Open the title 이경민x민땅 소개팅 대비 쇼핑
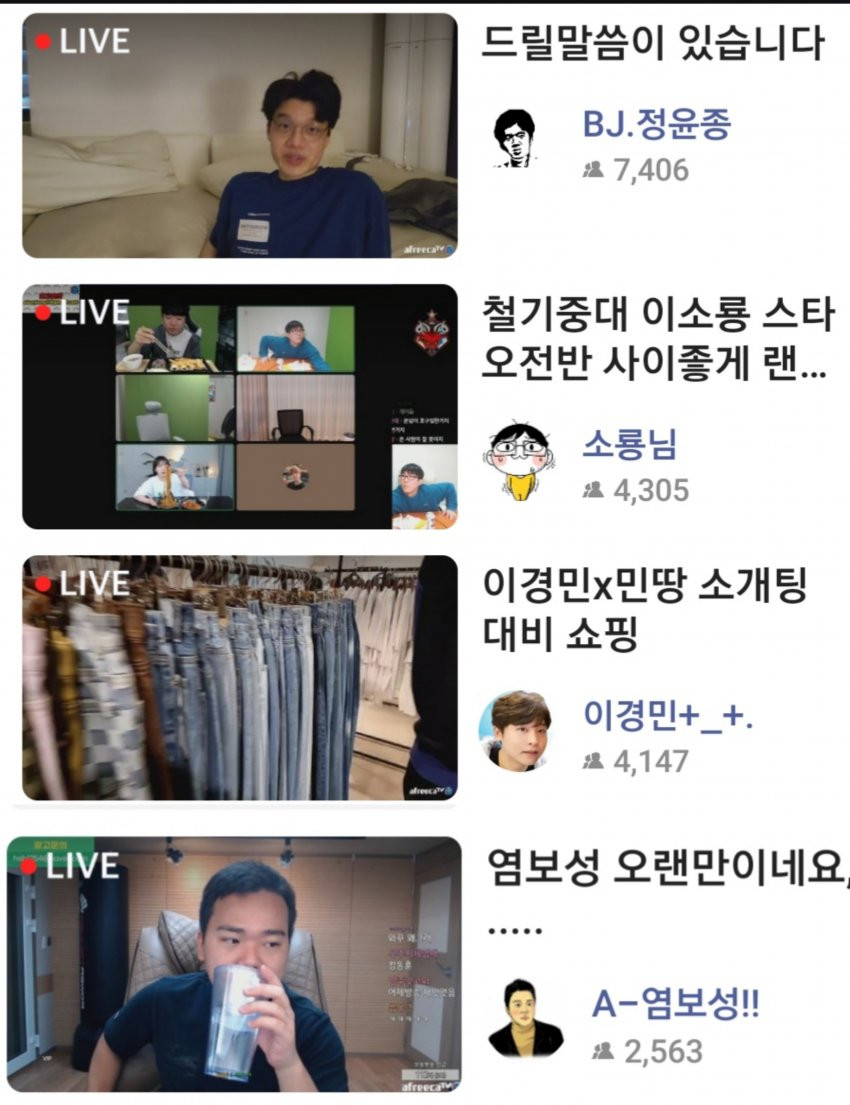This screenshot has width=850, height=1105. pyautogui.click(x=643, y=608)
